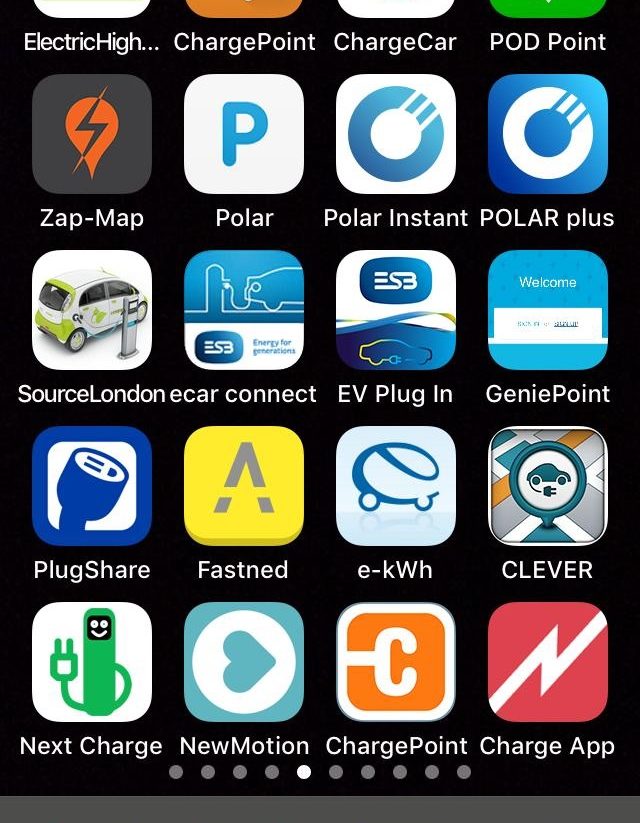The height and width of the screenshot is (823, 640).
Task: Open the Zap-Map app
Action: click(92, 134)
